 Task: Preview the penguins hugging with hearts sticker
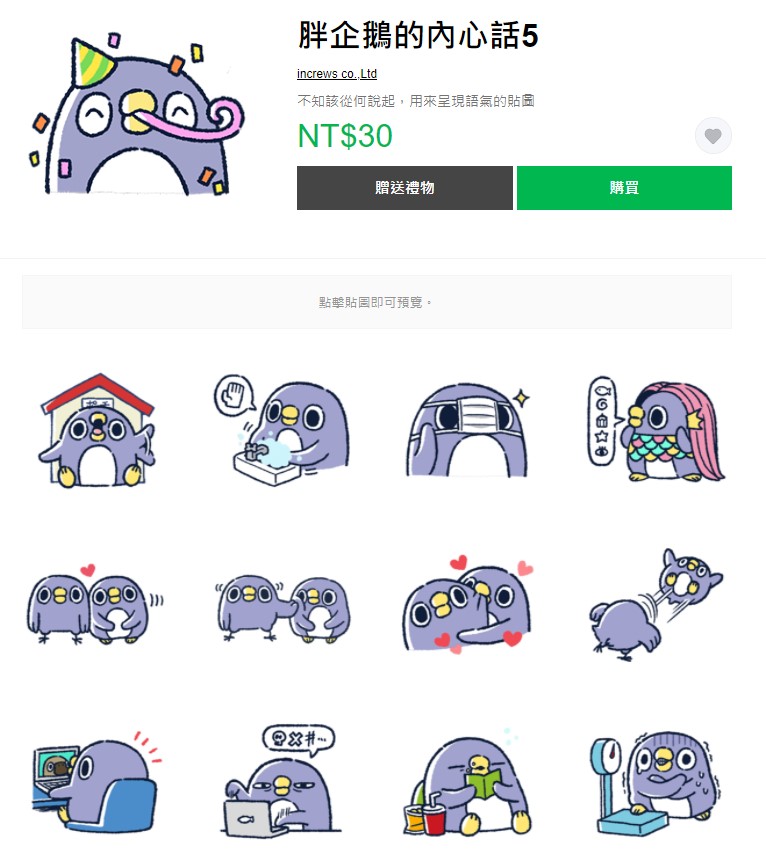point(468,605)
